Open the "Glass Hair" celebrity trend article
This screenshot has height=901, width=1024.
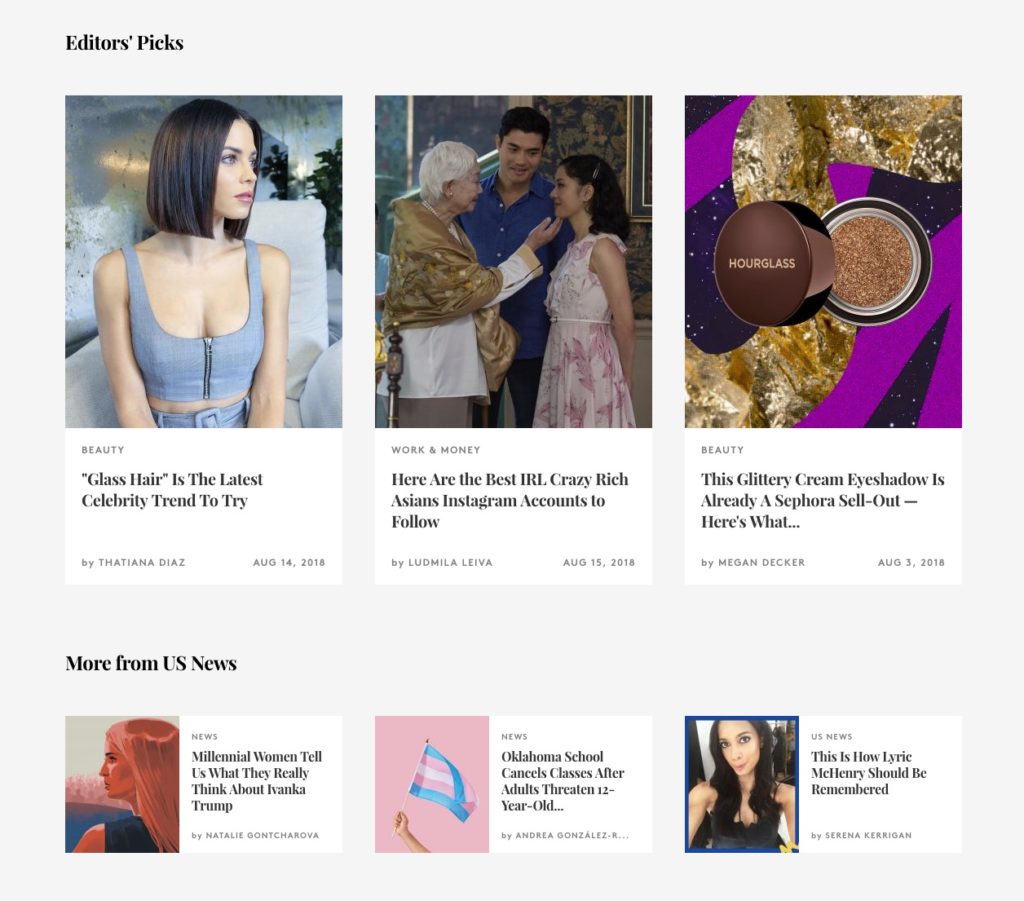point(172,490)
